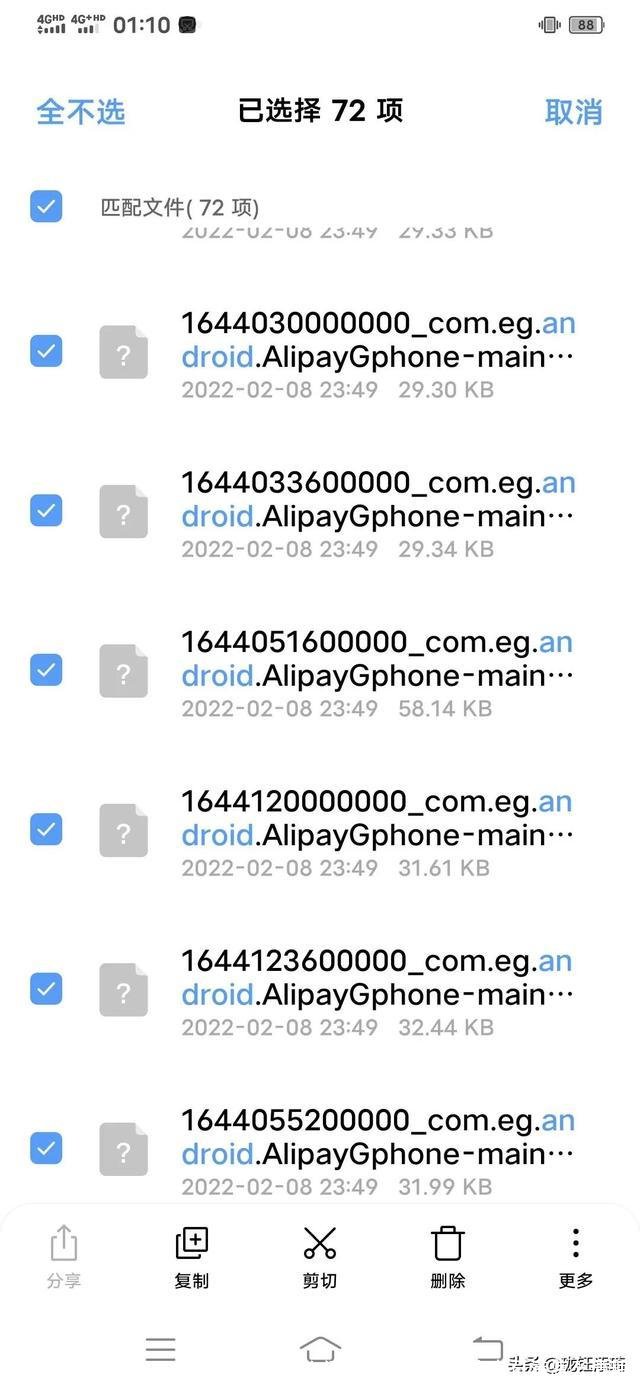Uncheck the 1644123600000 file checkbox

(x=46, y=988)
